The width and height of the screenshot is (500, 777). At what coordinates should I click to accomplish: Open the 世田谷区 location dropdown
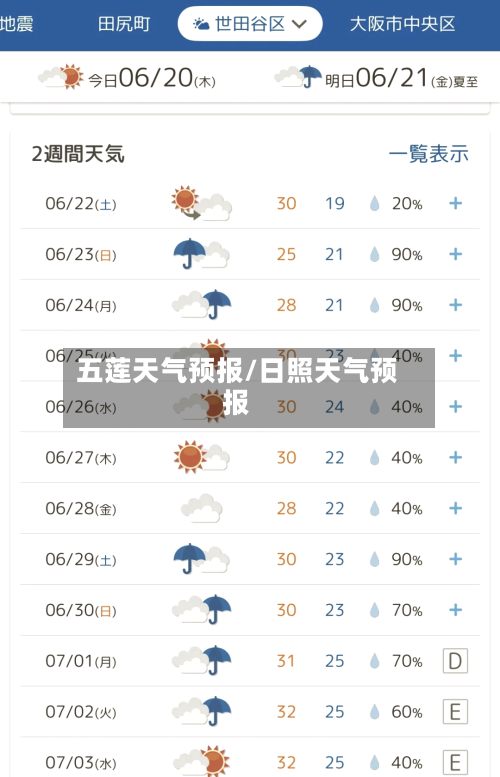[x=250, y=24]
